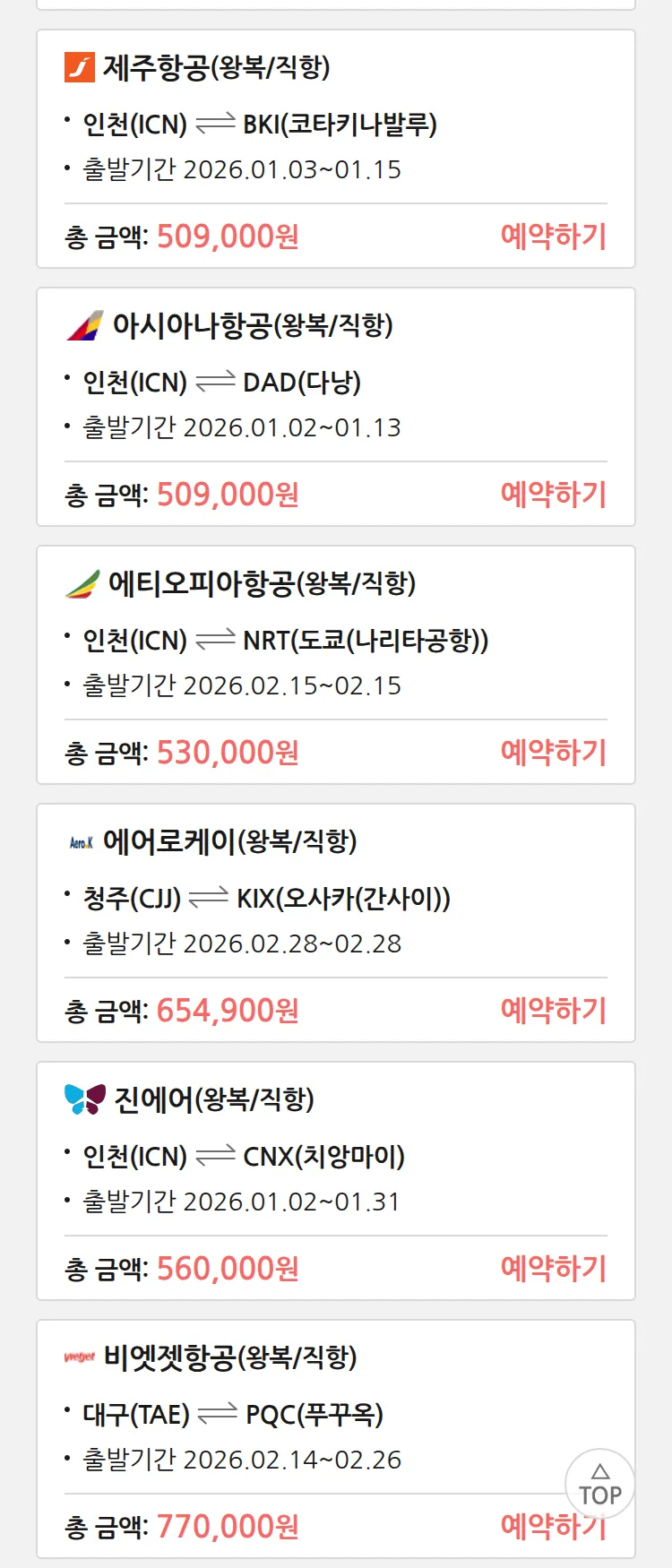Book the Jin Air Chiang Mai flight

pos(553,1269)
